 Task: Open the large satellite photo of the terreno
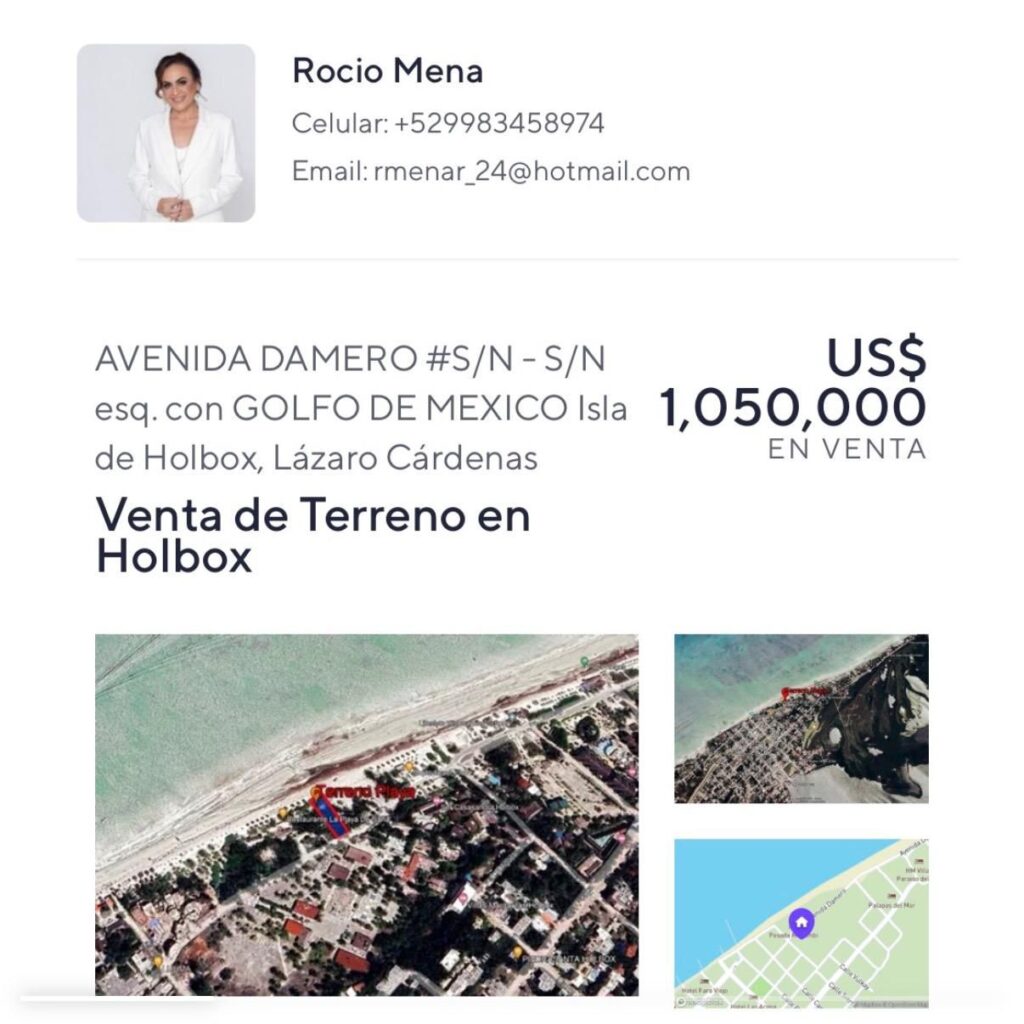click(x=366, y=814)
